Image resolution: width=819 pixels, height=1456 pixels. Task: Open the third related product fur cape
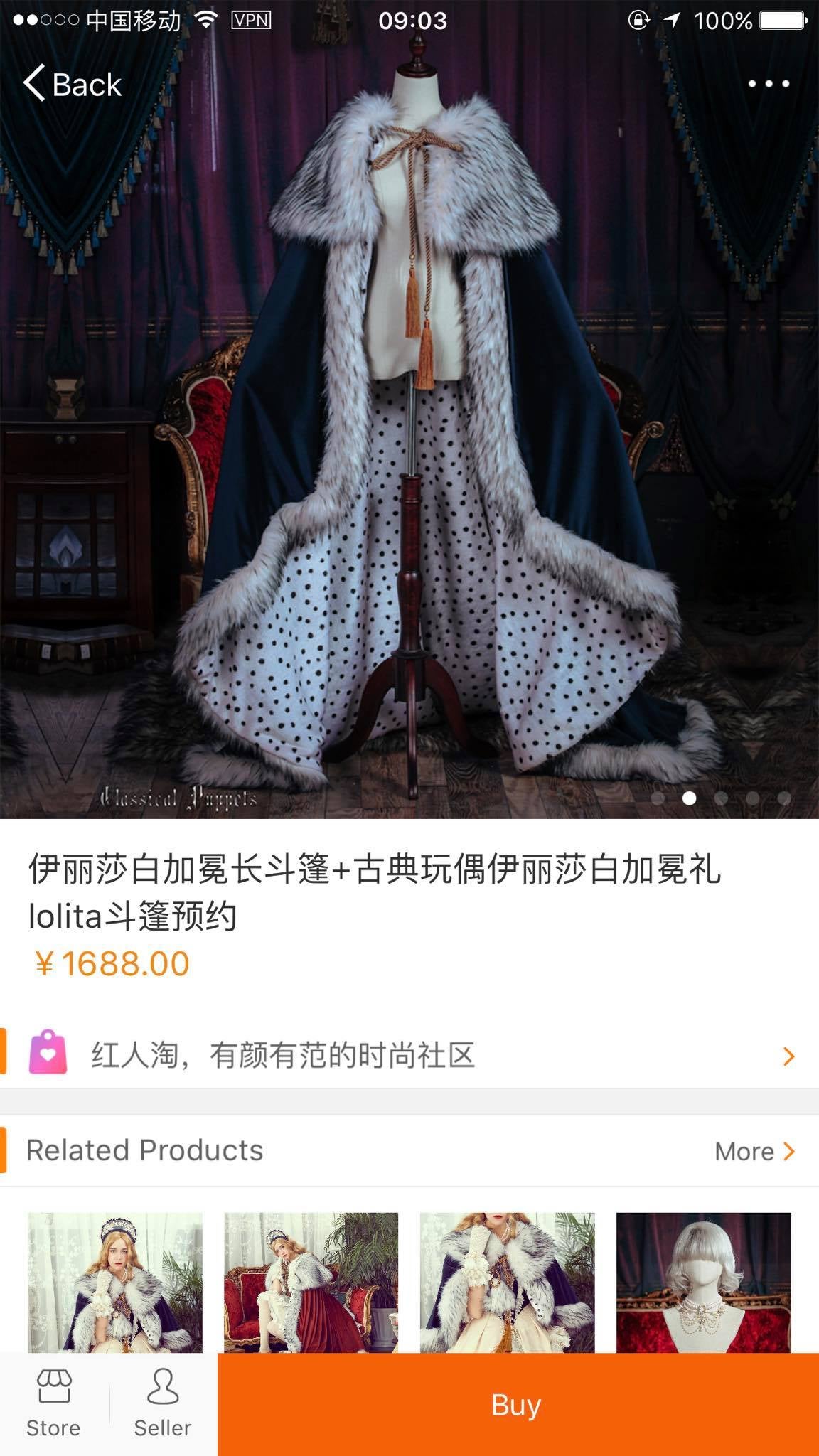[x=507, y=1282]
